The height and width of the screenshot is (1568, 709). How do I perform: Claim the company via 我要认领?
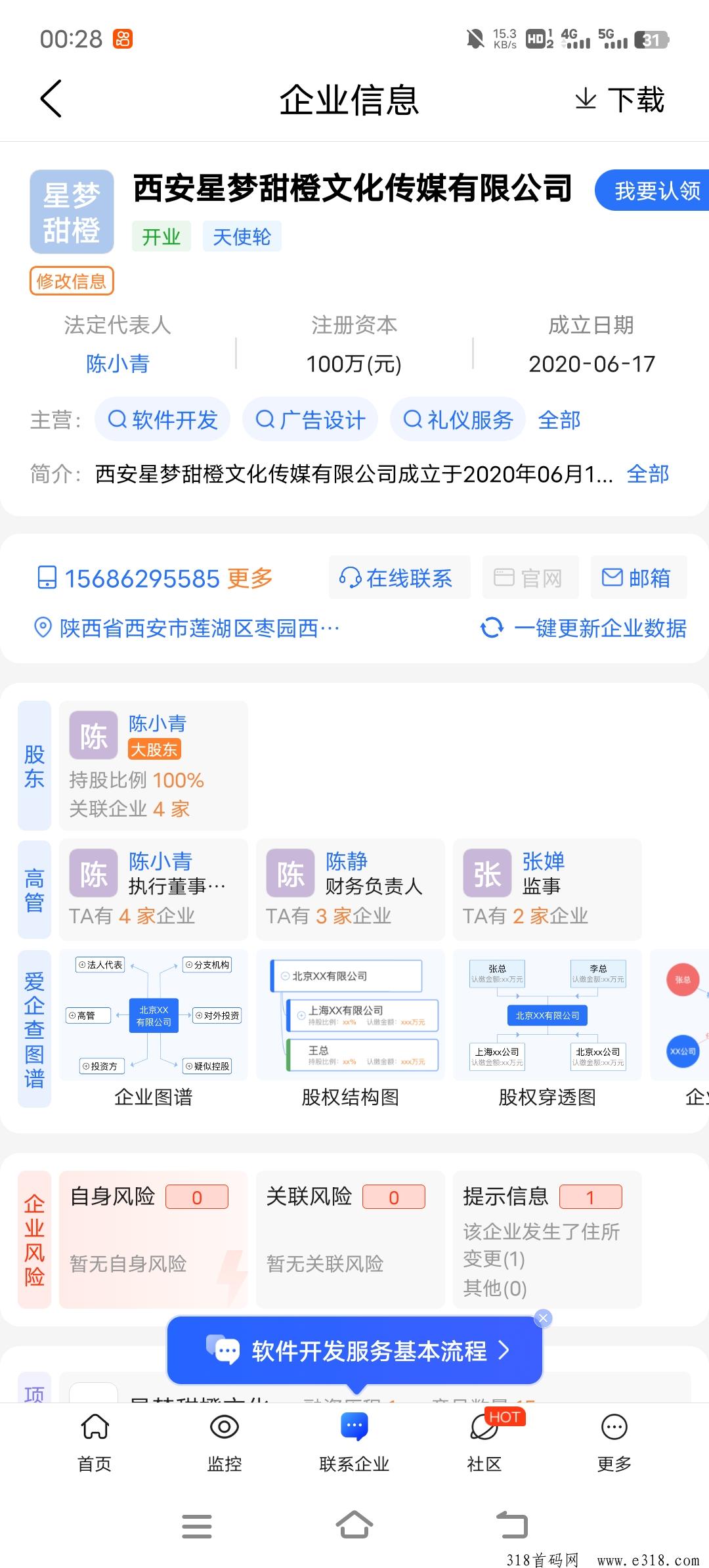[x=652, y=190]
